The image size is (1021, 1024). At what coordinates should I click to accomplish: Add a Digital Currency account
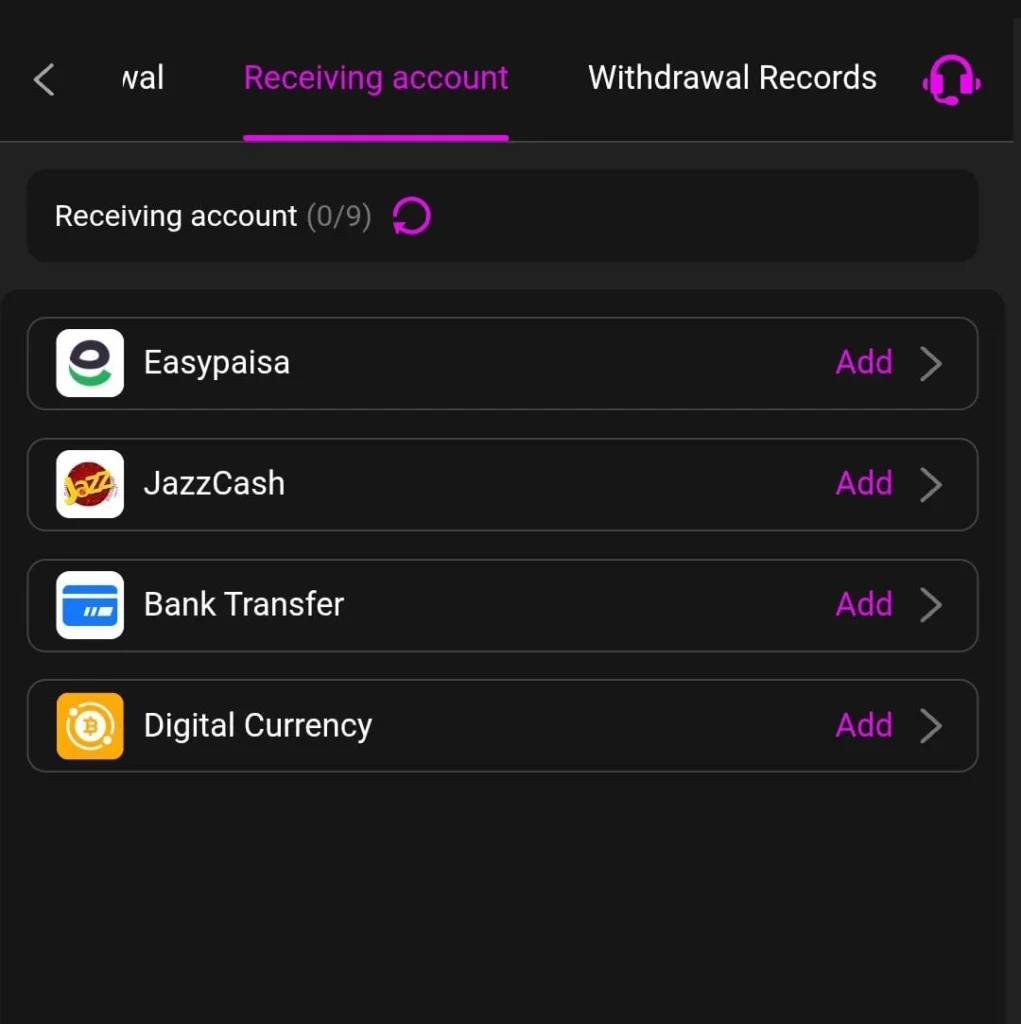click(864, 726)
